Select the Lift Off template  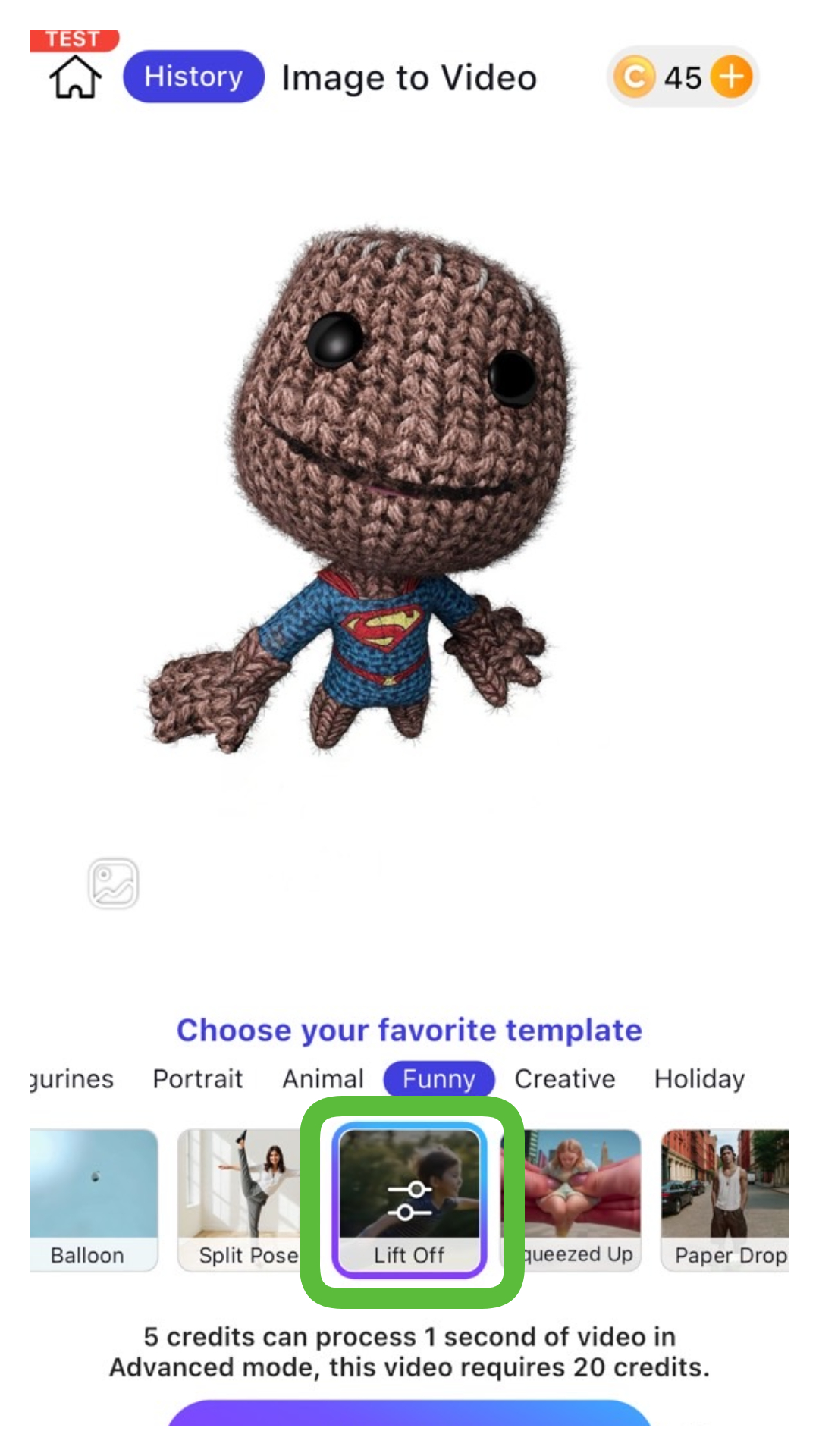click(409, 1200)
